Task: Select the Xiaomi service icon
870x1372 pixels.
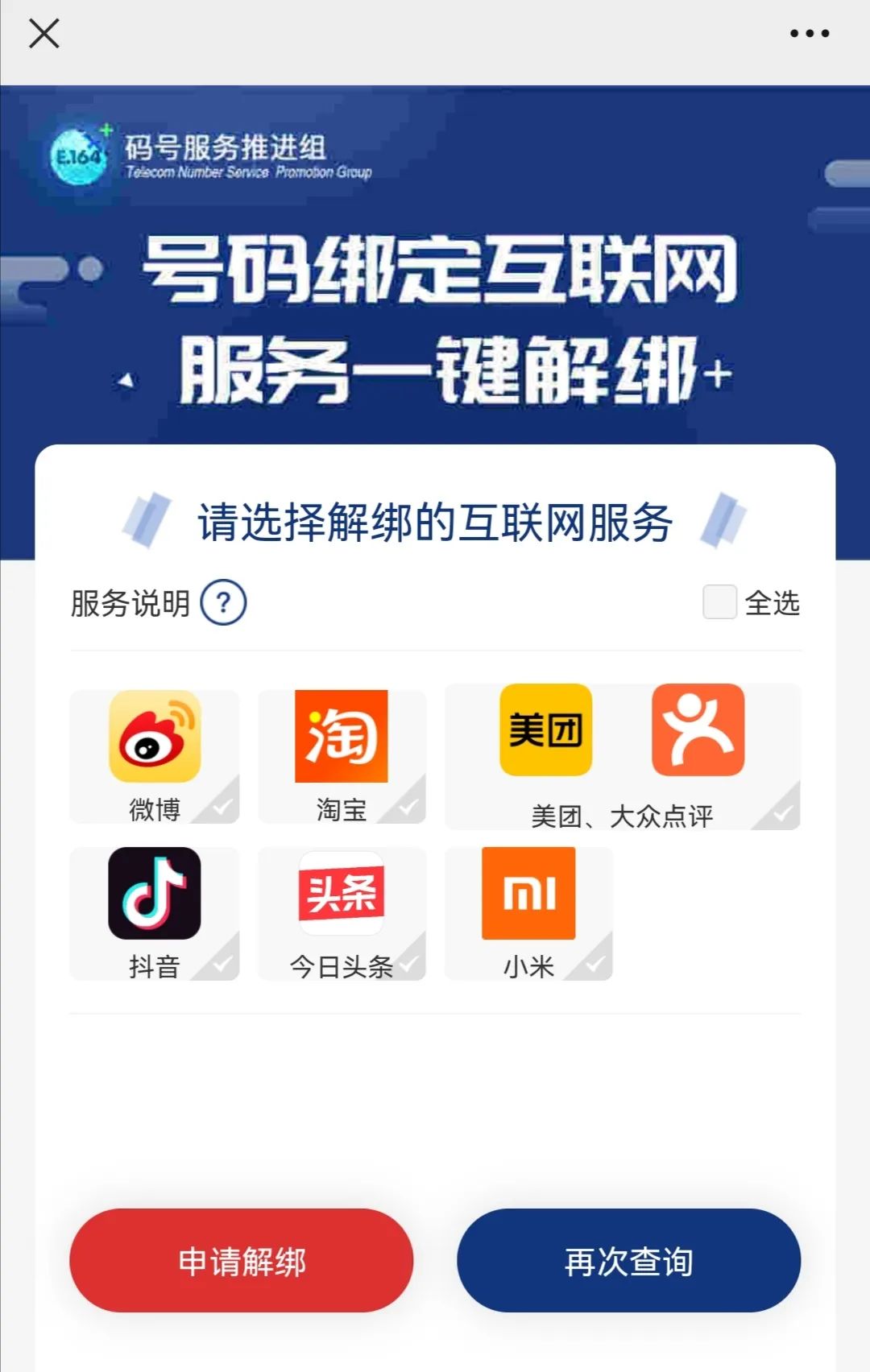Action: pyautogui.click(x=529, y=894)
